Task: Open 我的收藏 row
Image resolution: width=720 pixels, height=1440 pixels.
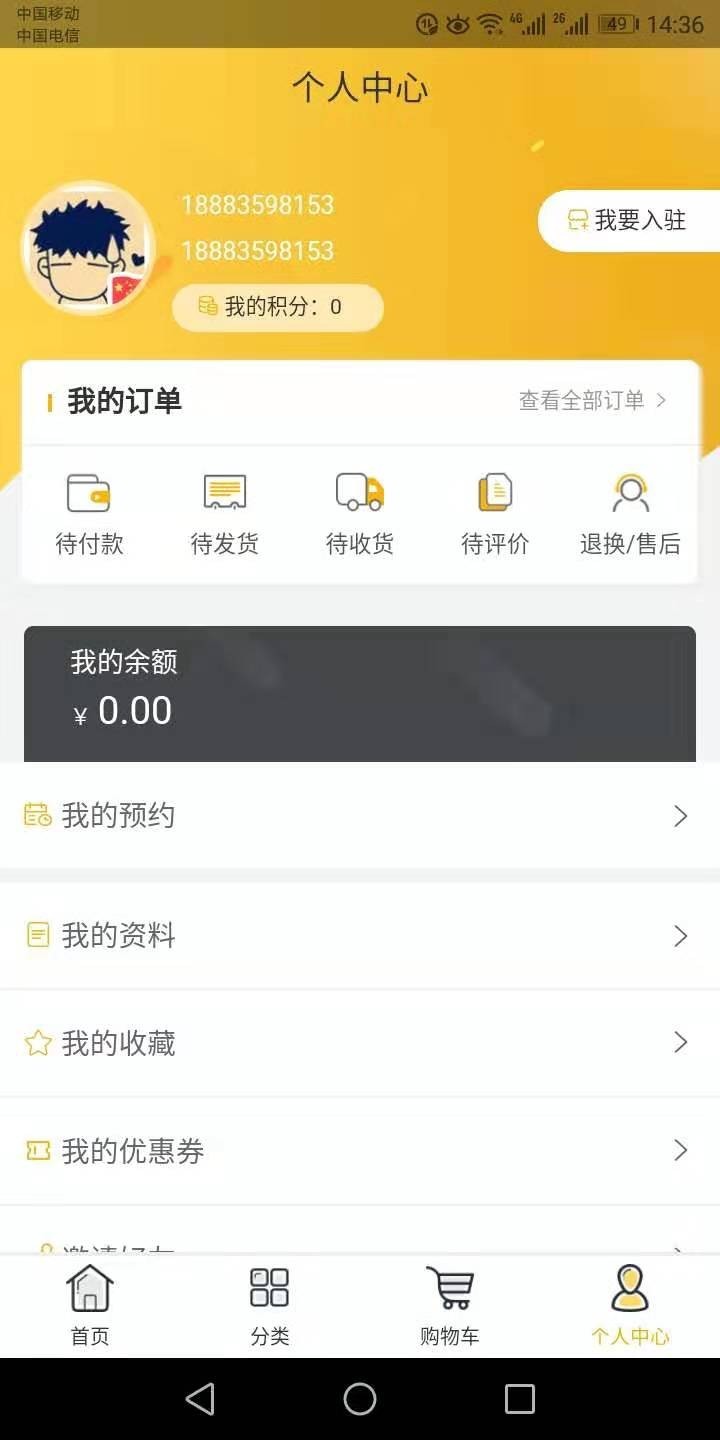Action: click(360, 1043)
